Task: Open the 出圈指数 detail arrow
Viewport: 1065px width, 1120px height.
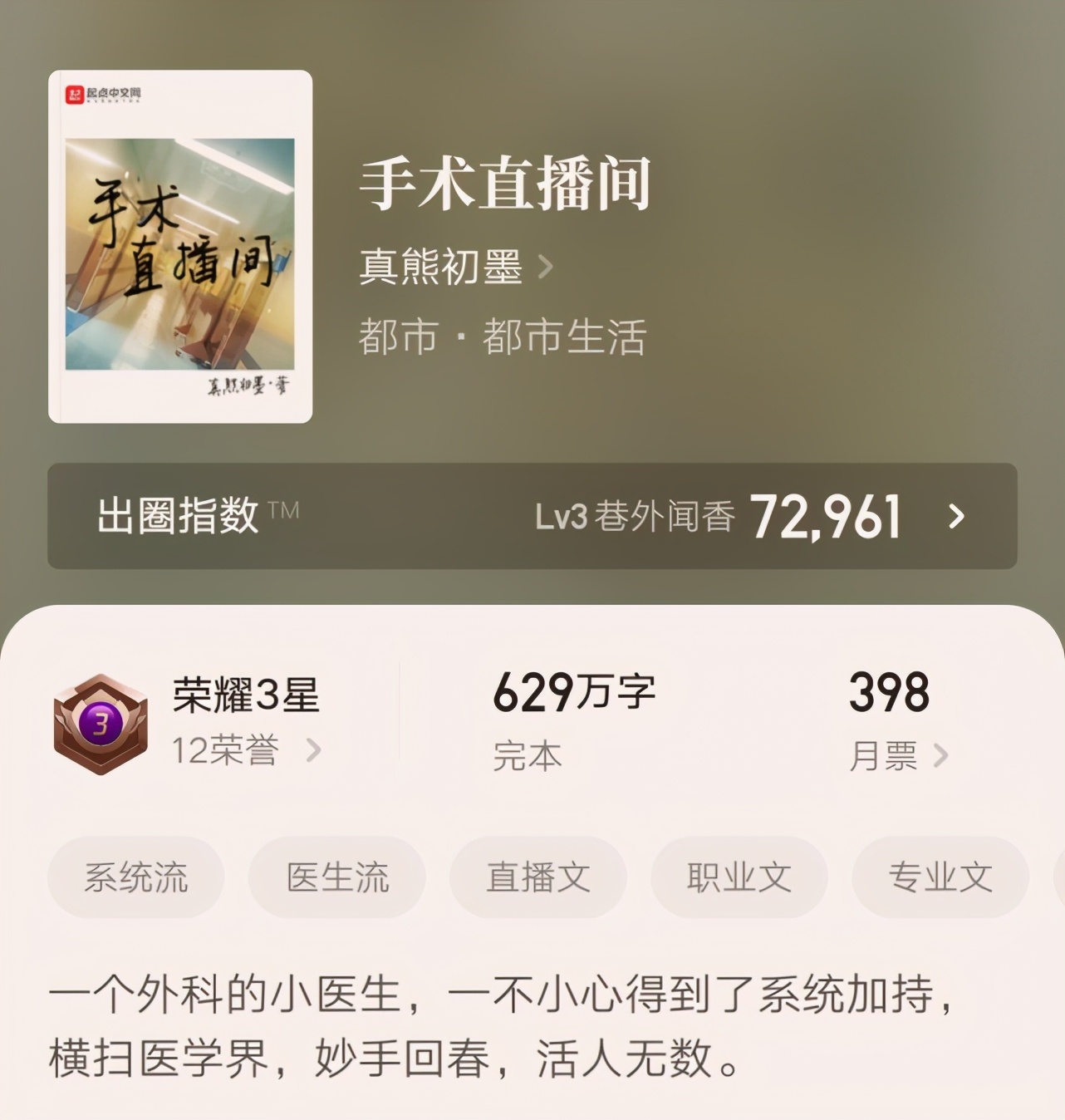Action: pos(957,513)
